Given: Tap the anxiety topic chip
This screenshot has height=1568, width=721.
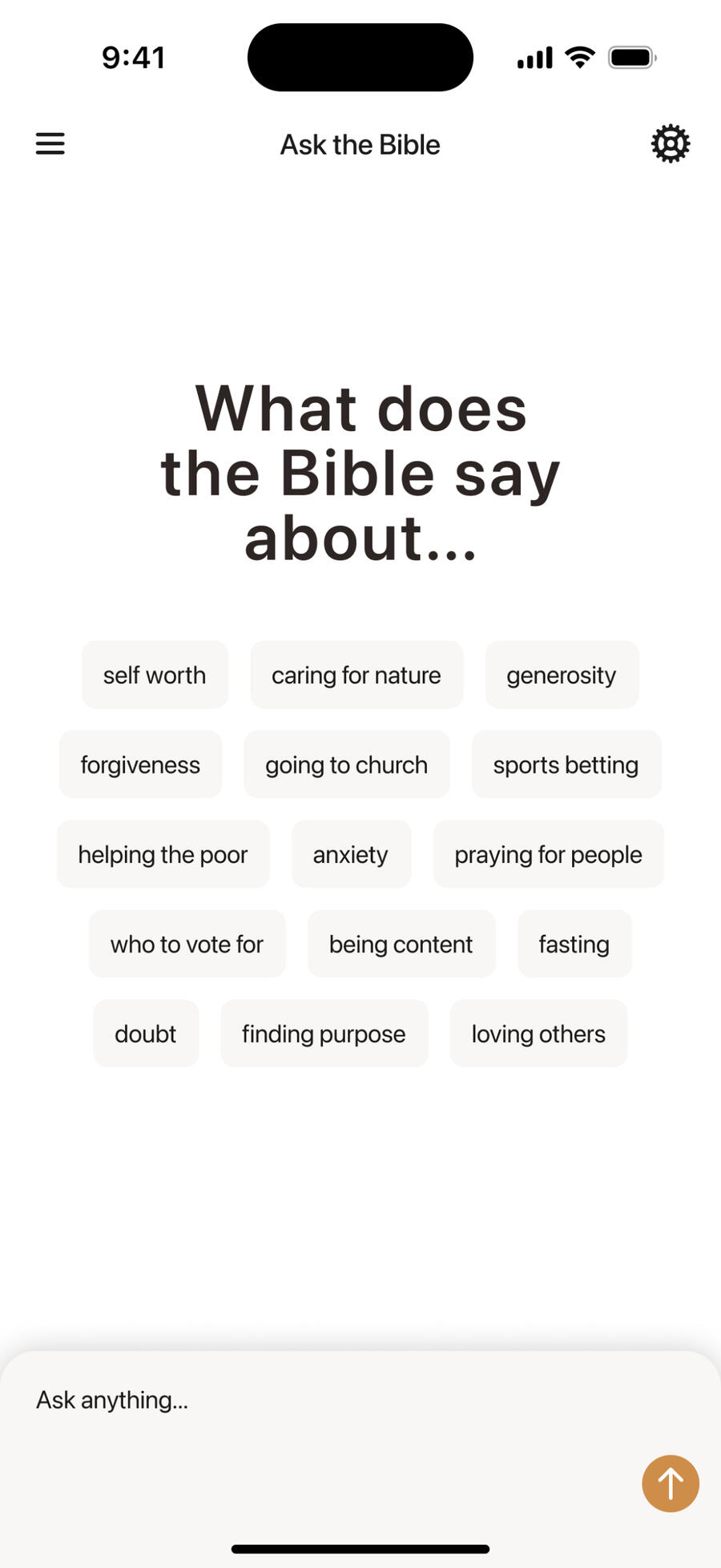Looking at the screenshot, I should pyautogui.click(x=351, y=854).
